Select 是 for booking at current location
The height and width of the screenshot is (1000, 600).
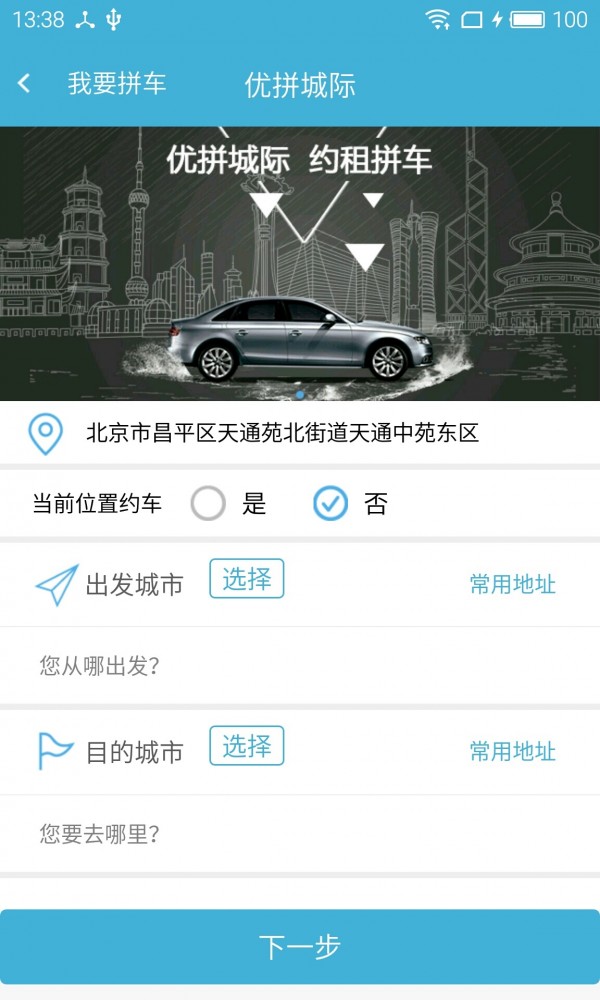coord(209,503)
